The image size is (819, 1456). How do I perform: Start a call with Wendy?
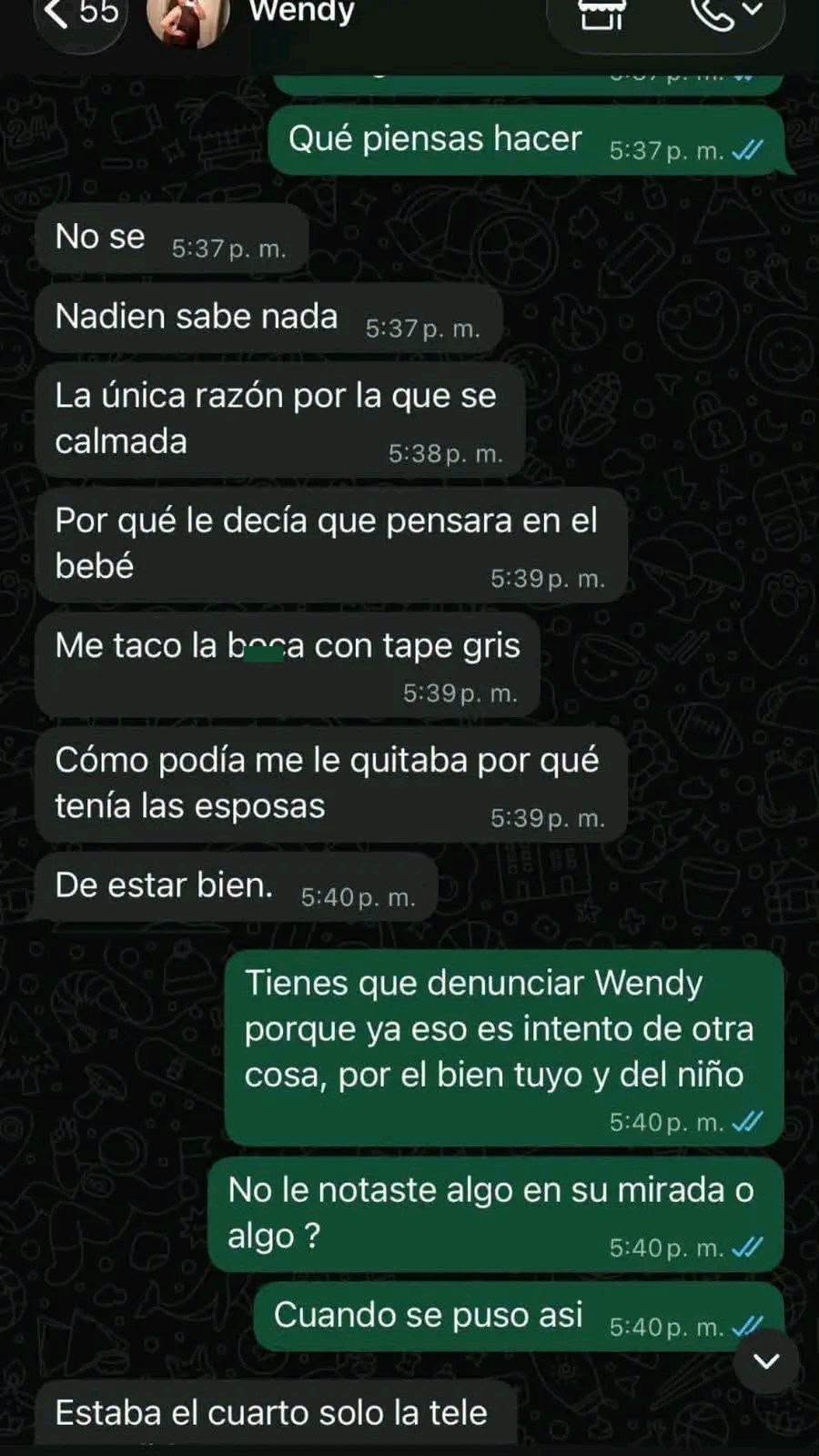pyautogui.click(x=725, y=14)
